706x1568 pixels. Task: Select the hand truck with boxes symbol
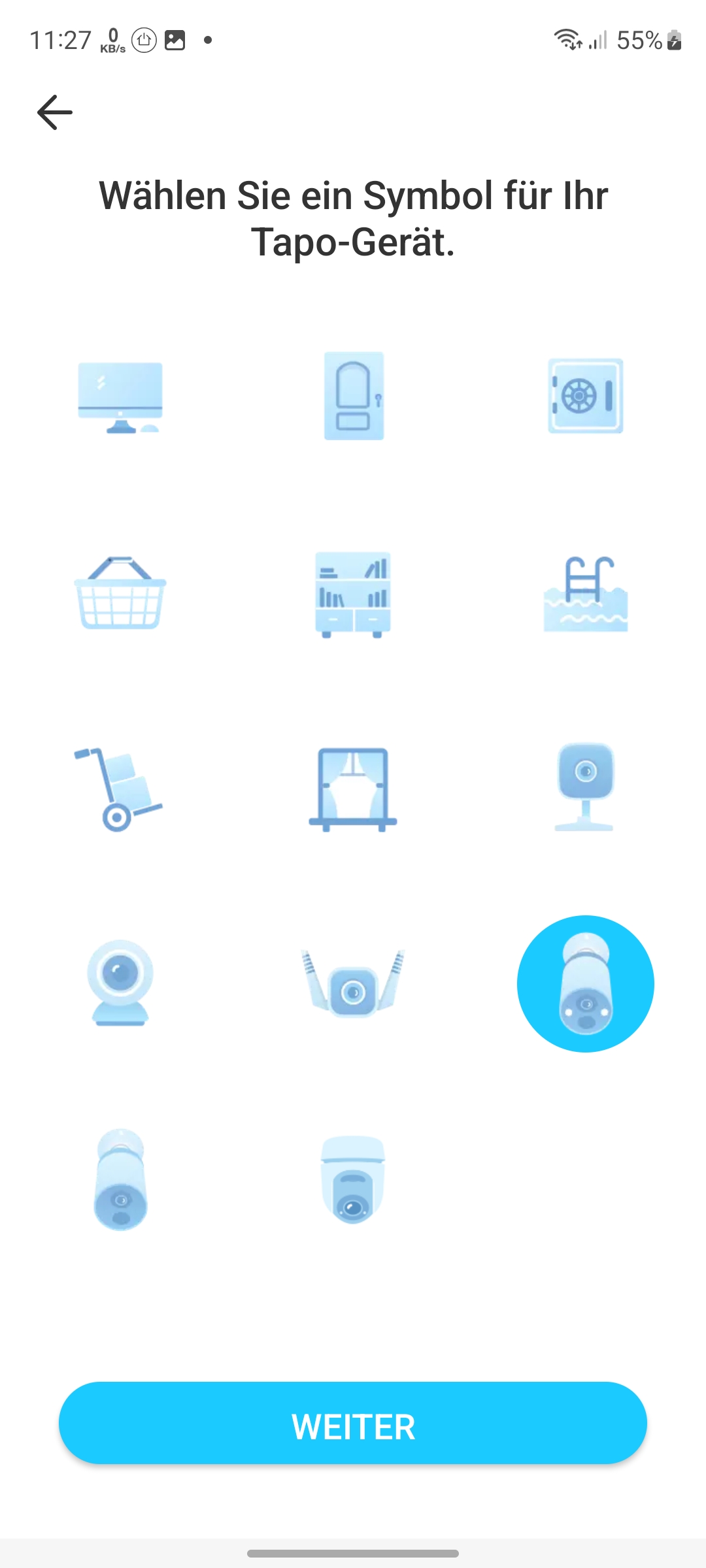pos(119,789)
